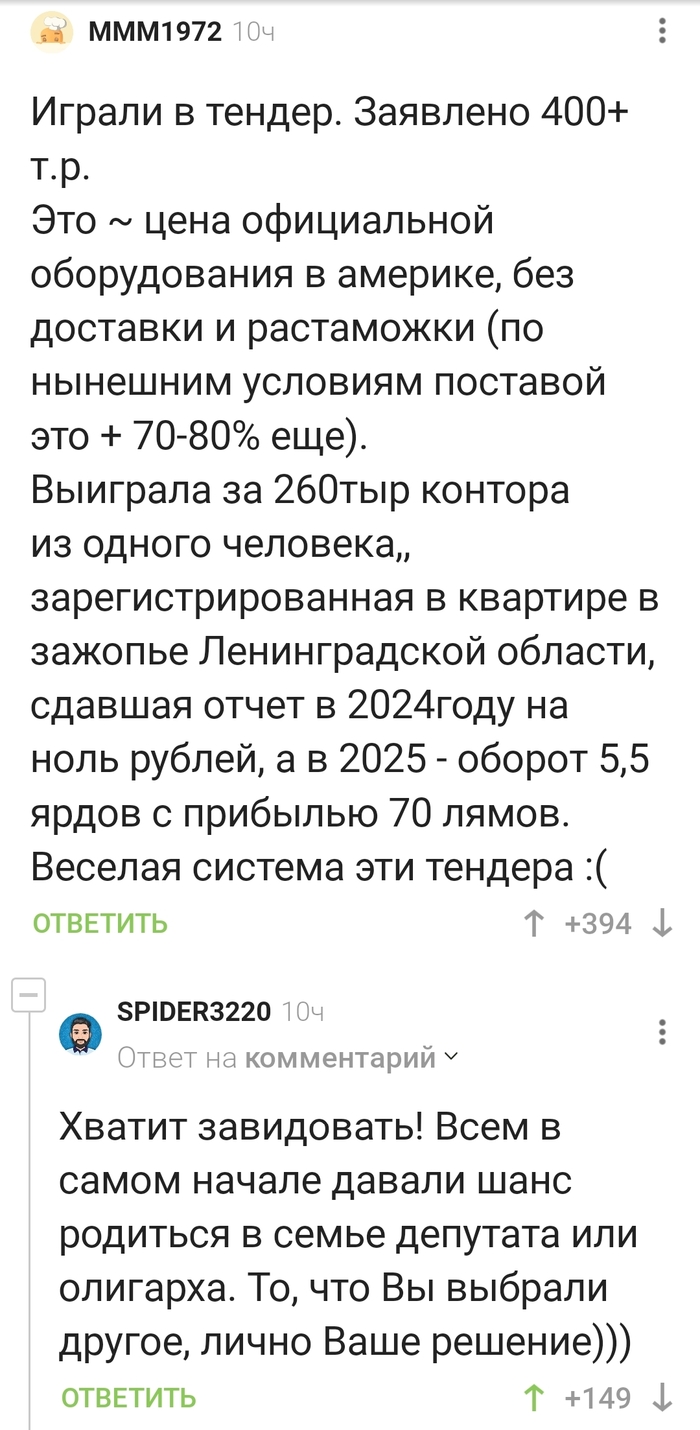Viewport: 700px width, 1430px height.
Task: Upvote MMM1972's comment
Action: tap(534, 923)
